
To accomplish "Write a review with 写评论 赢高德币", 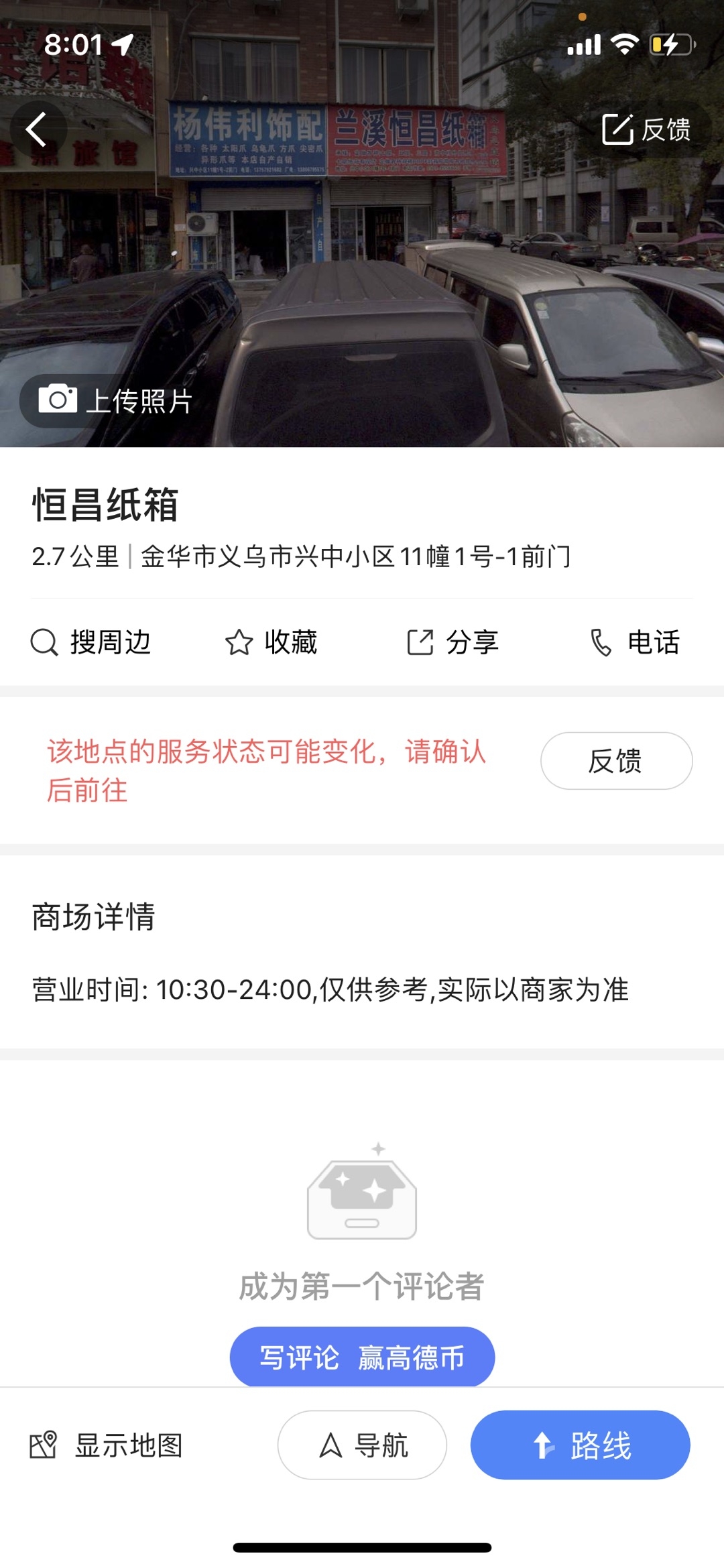I will point(362,1358).
